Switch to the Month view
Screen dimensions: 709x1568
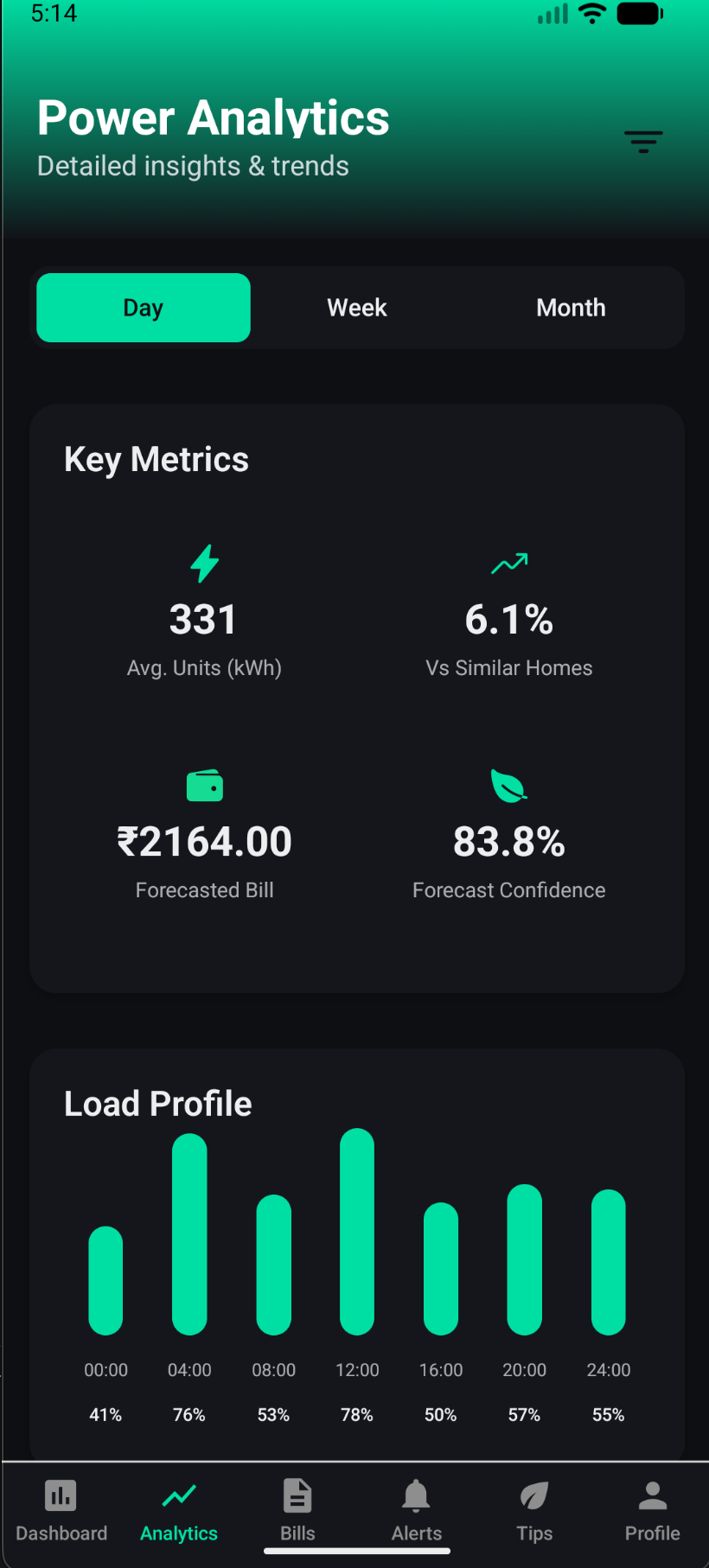[571, 308]
